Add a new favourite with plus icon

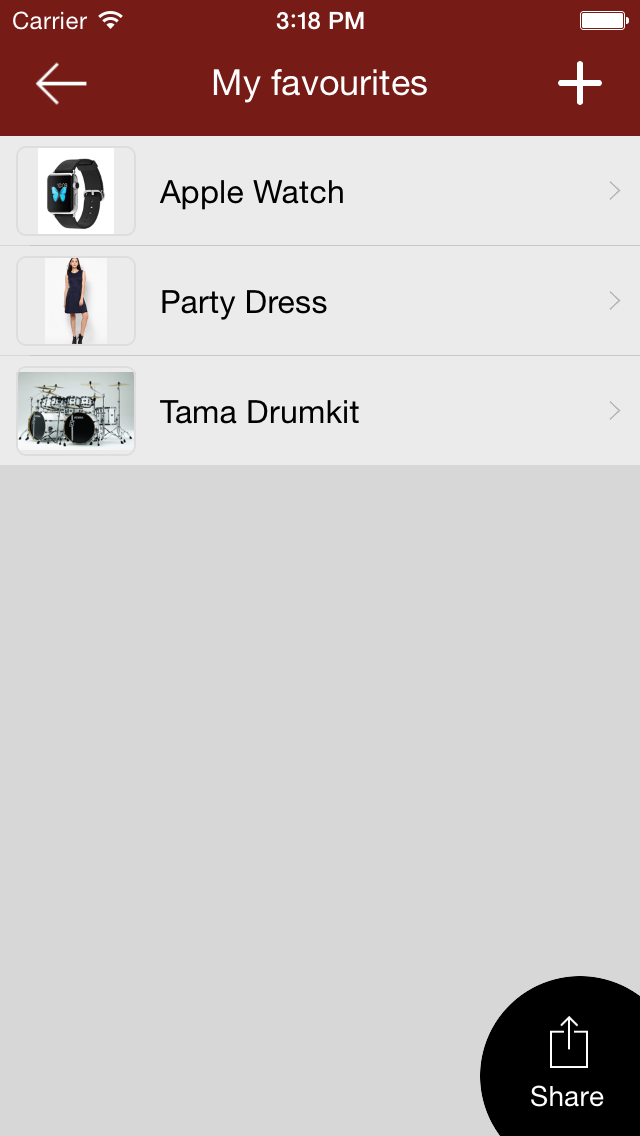tap(579, 83)
